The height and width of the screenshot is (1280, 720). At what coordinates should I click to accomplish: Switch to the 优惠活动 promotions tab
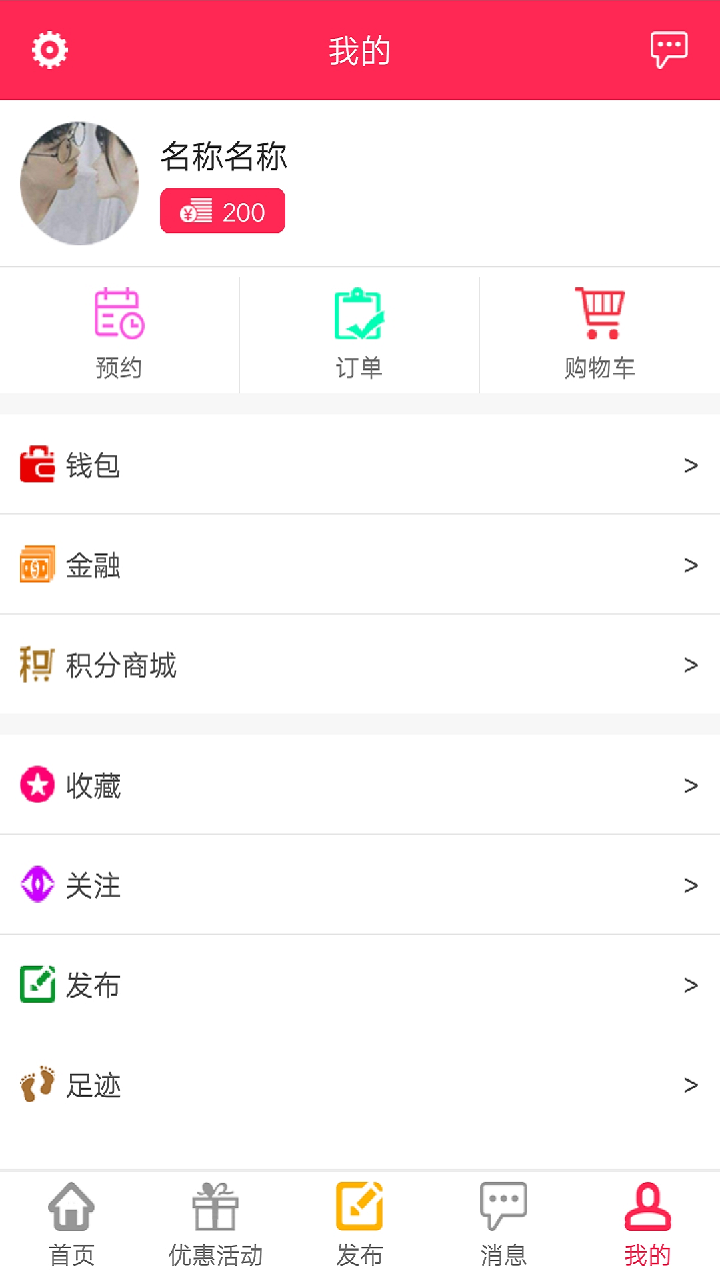(x=216, y=1224)
